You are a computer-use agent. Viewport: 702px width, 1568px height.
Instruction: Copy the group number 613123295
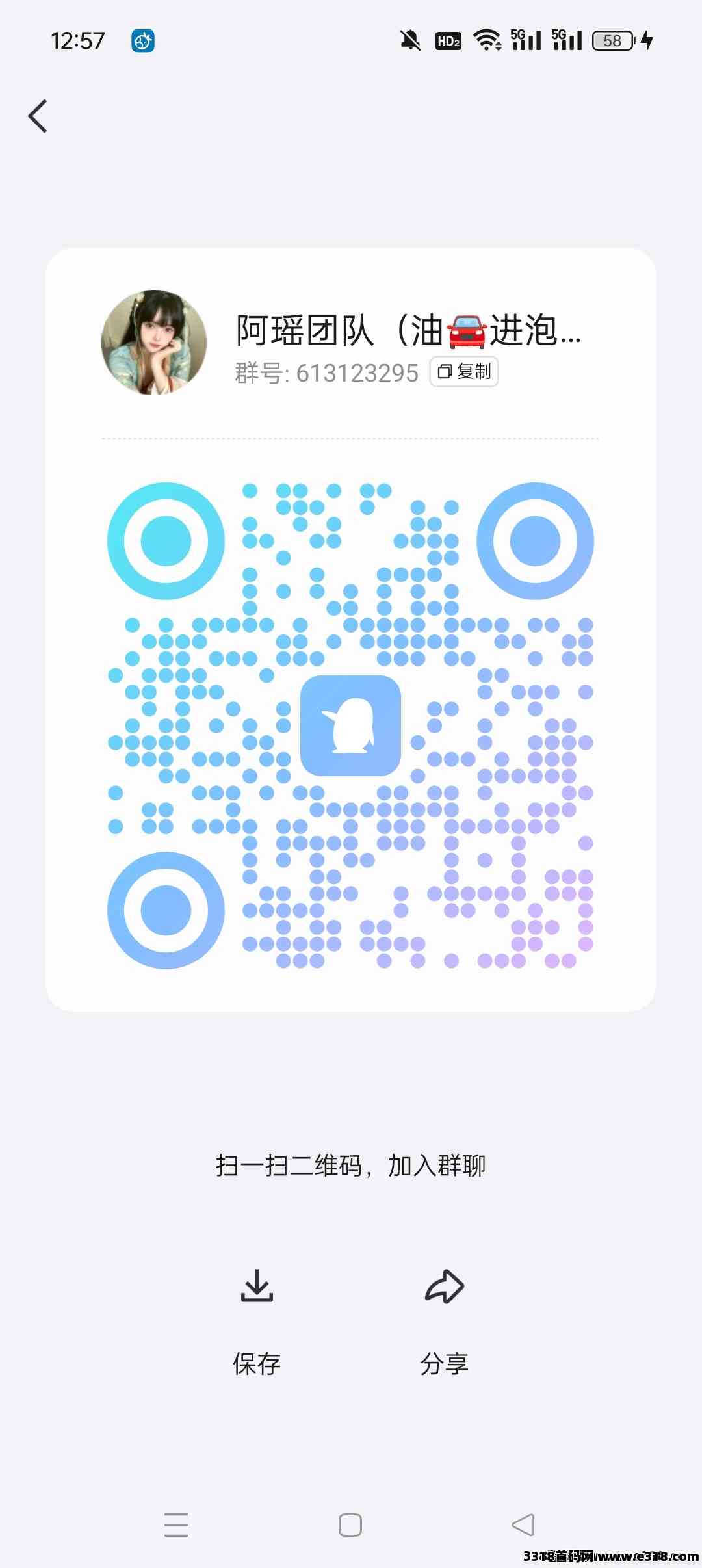click(464, 372)
